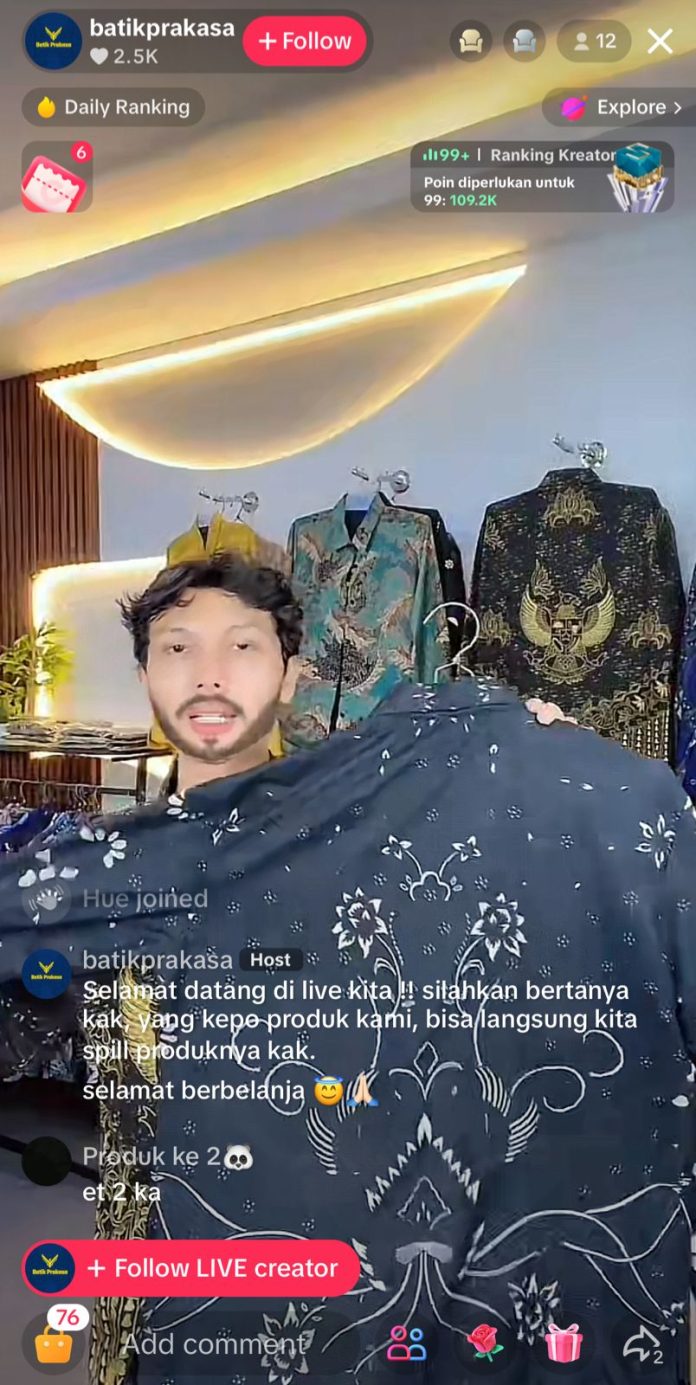The width and height of the screenshot is (696, 1385).
Task: Close the live stream
Action: tap(660, 41)
